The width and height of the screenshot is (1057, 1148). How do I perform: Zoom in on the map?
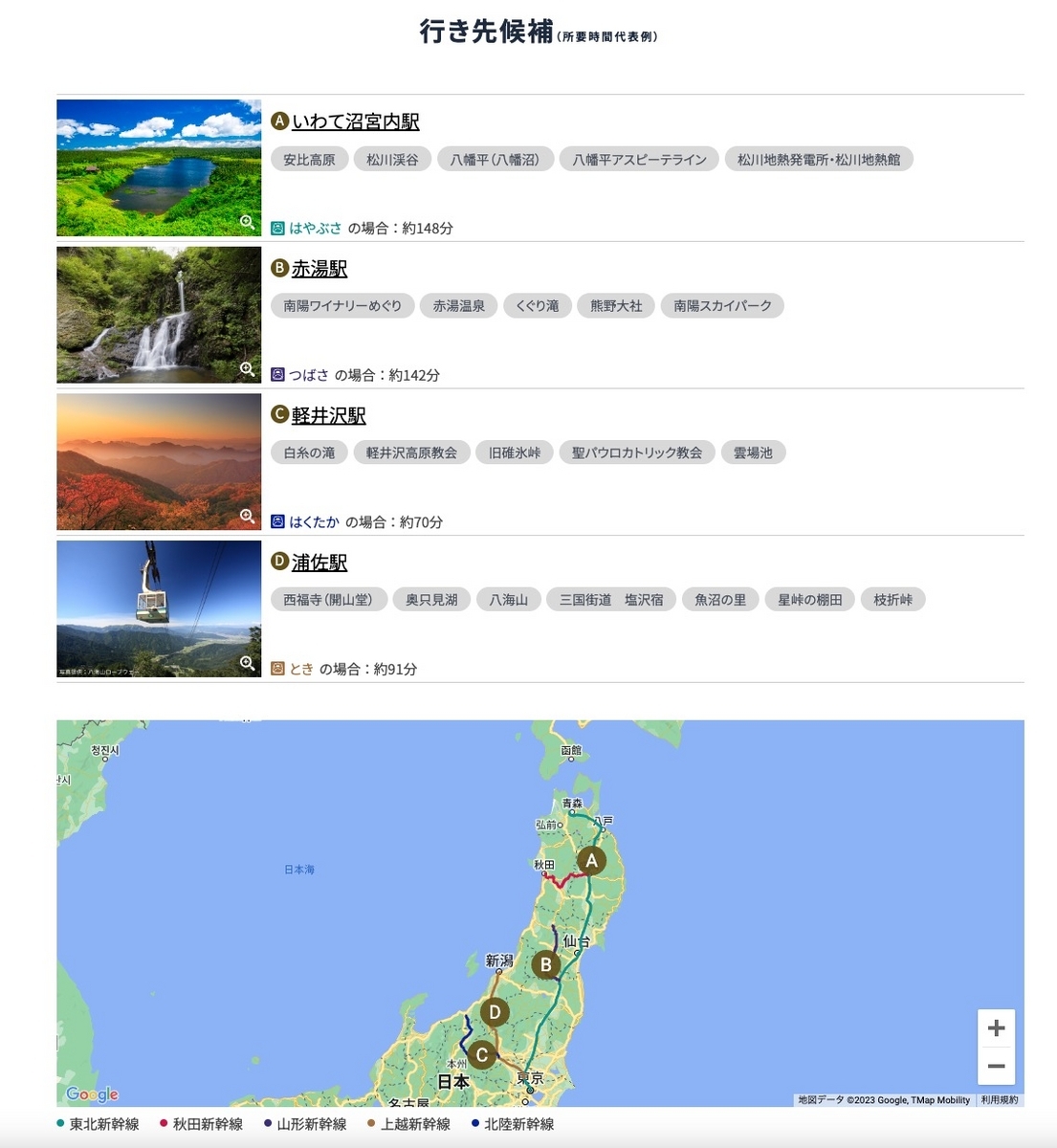click(996, 1028)
